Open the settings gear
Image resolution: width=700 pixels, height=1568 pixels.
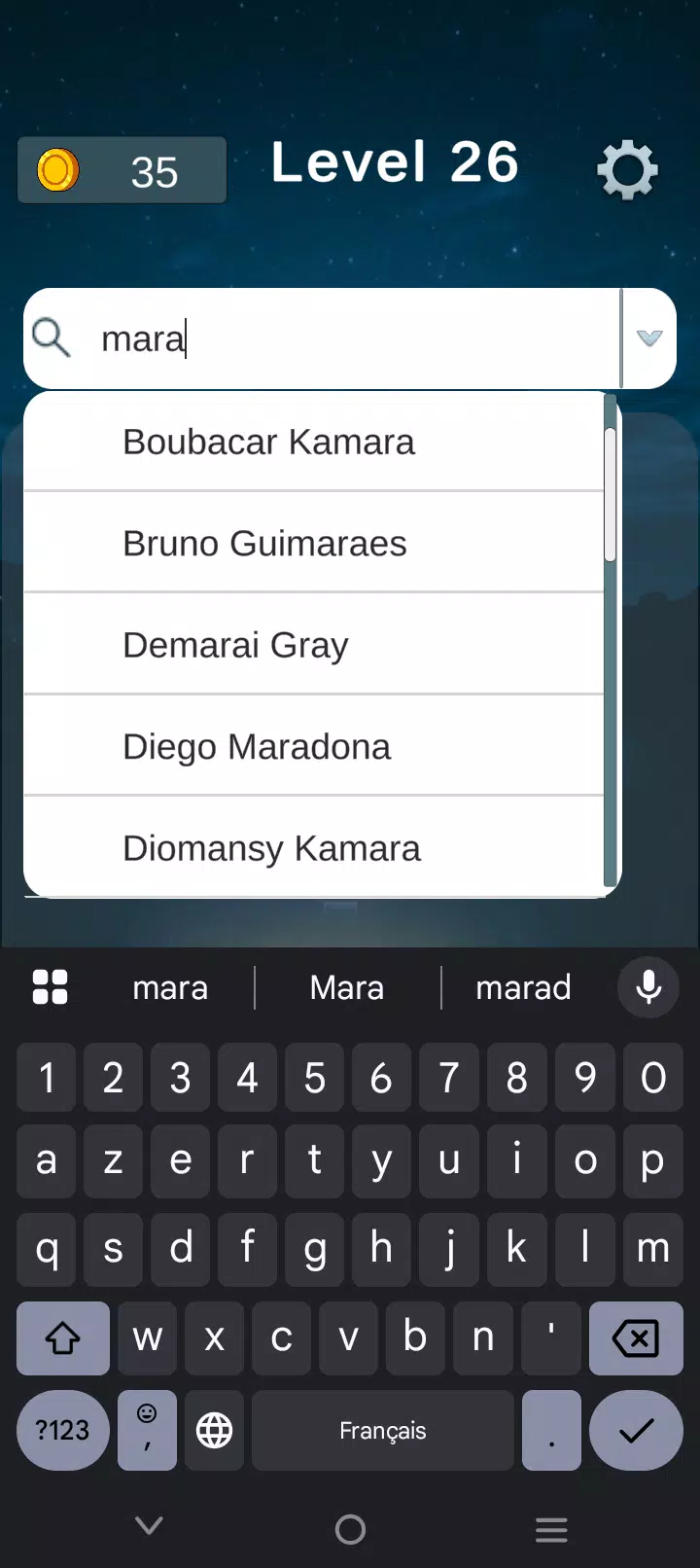click(x=627, y=169)
